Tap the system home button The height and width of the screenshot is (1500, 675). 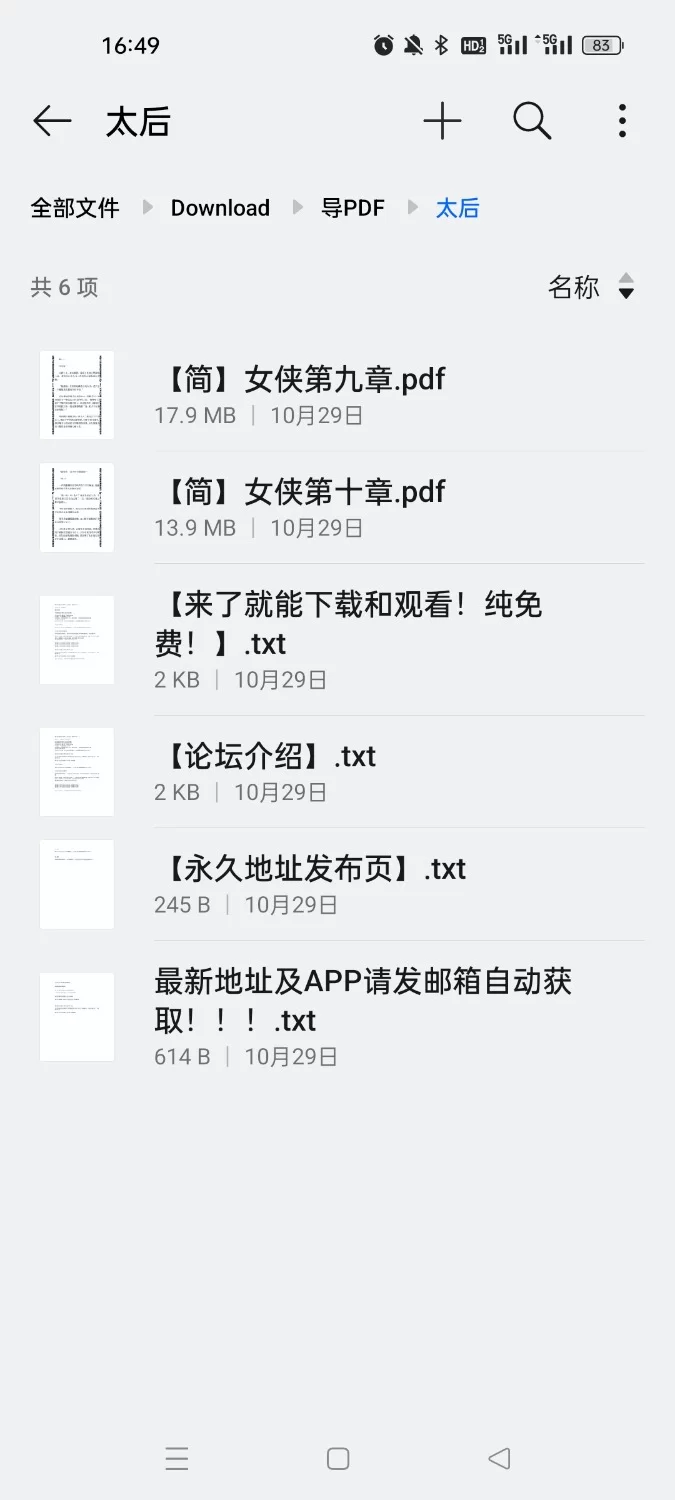pyautogui.click(x=338, y=1459)
